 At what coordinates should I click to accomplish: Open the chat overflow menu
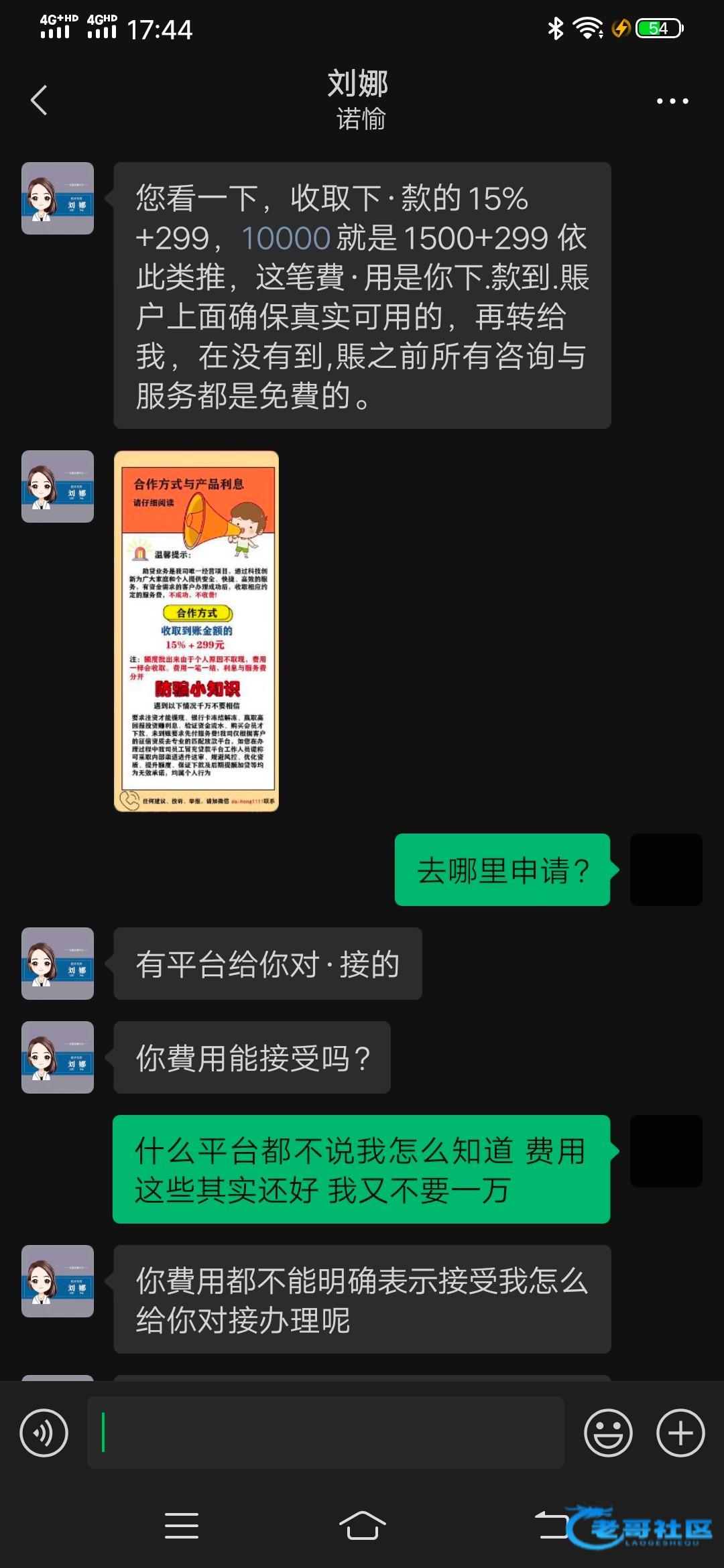click(672, 101)
